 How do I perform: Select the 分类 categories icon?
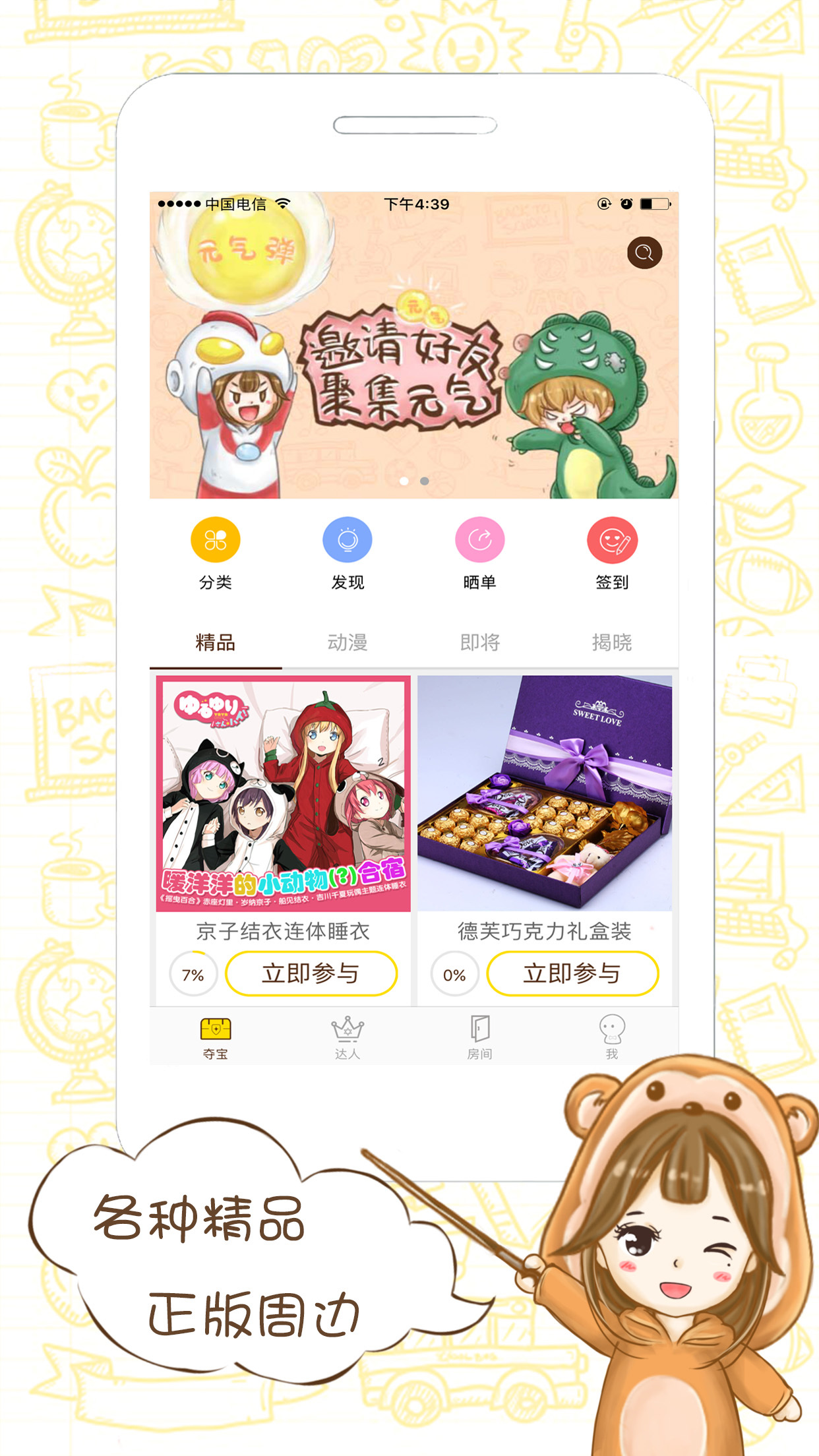(216, 540)
